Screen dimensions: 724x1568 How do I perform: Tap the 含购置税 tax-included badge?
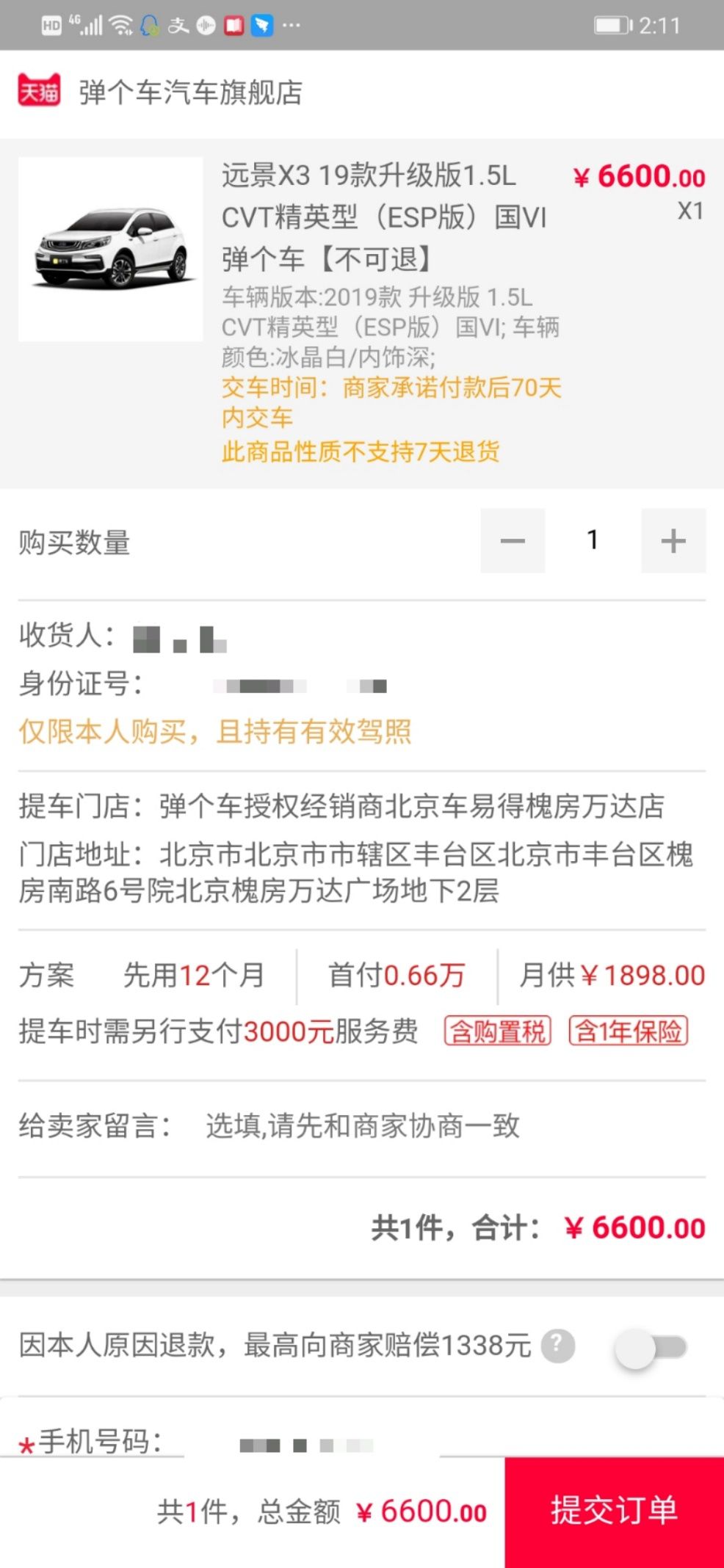click(496, 1031)
